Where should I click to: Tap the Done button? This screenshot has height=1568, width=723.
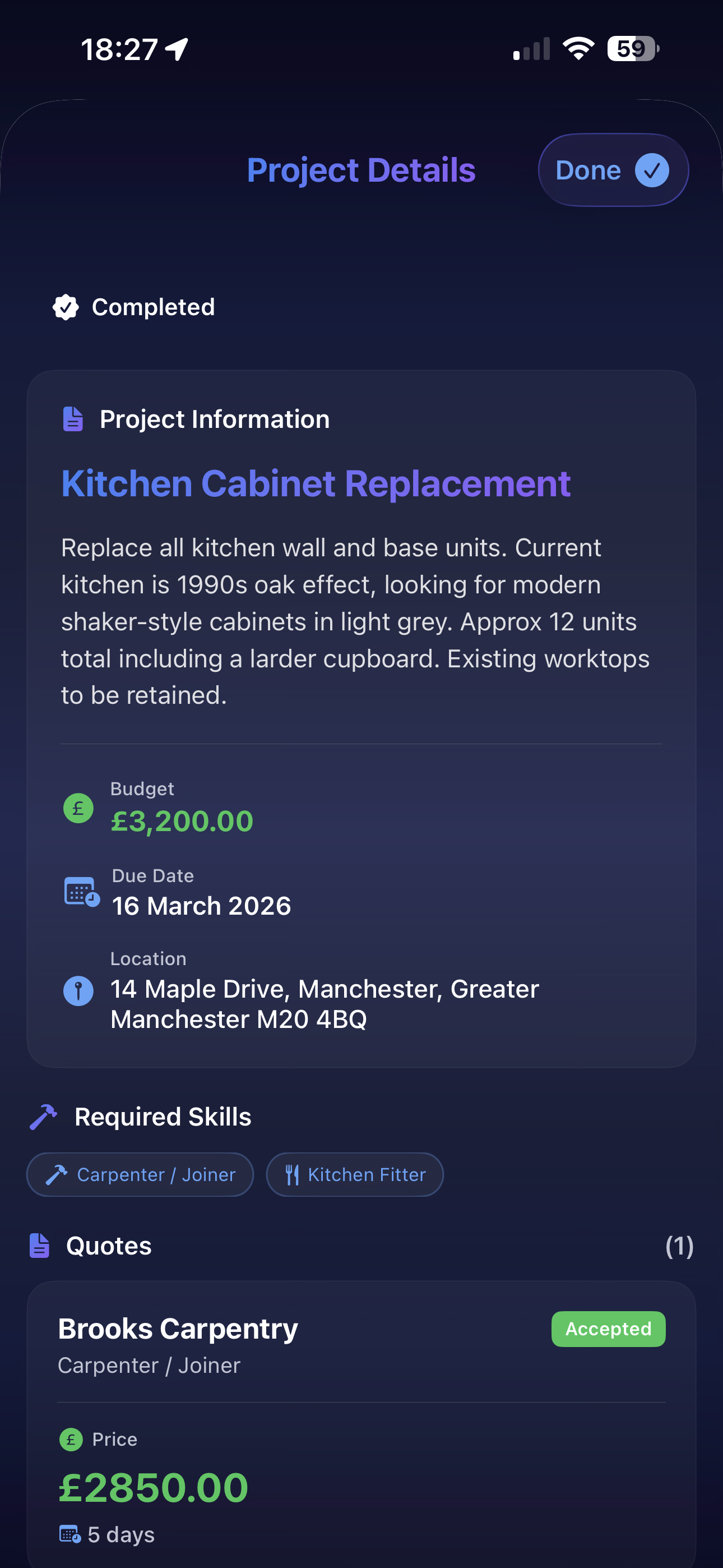(x=612, y=170)
